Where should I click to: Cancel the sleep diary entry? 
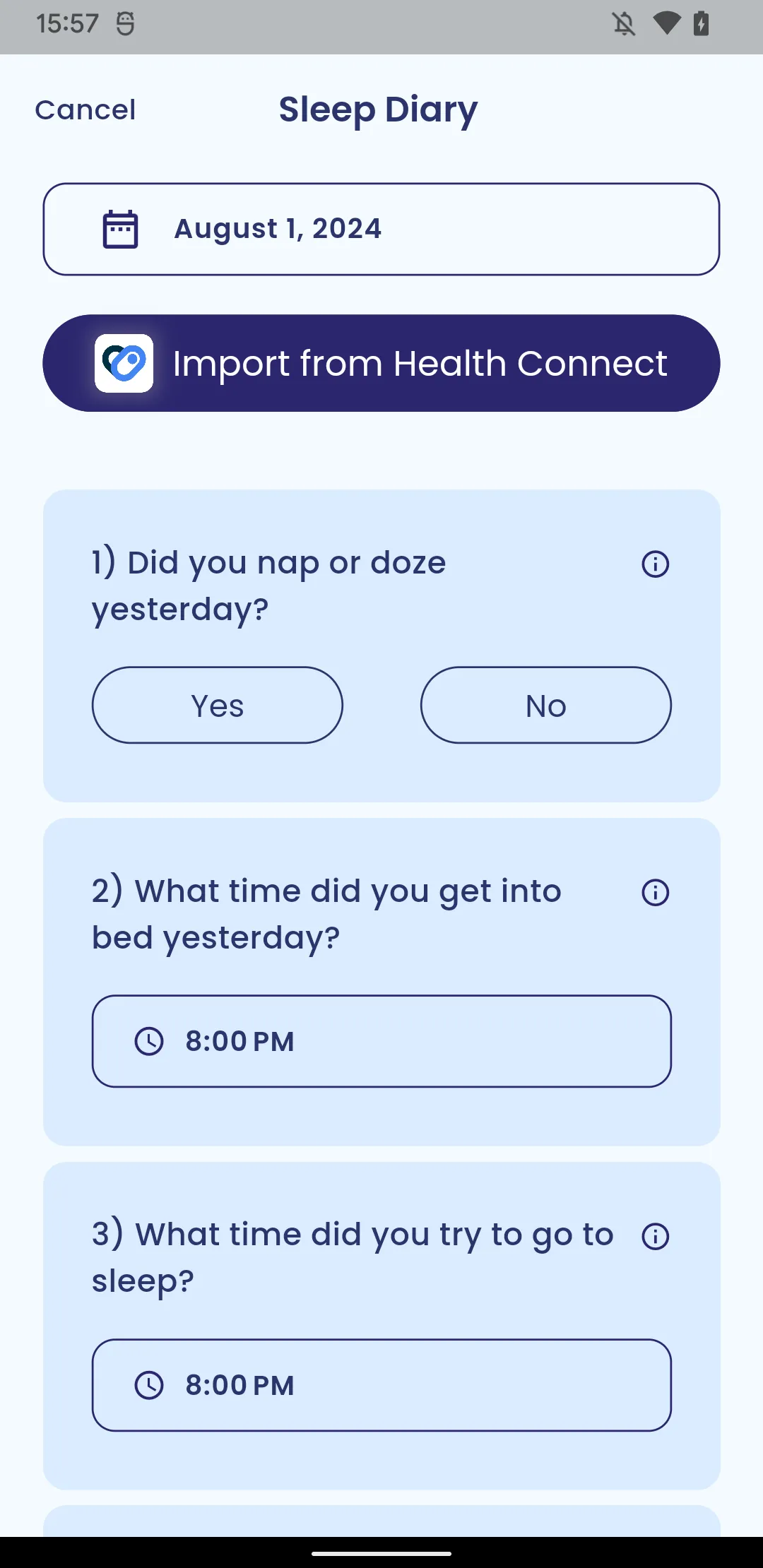[85, 110]
